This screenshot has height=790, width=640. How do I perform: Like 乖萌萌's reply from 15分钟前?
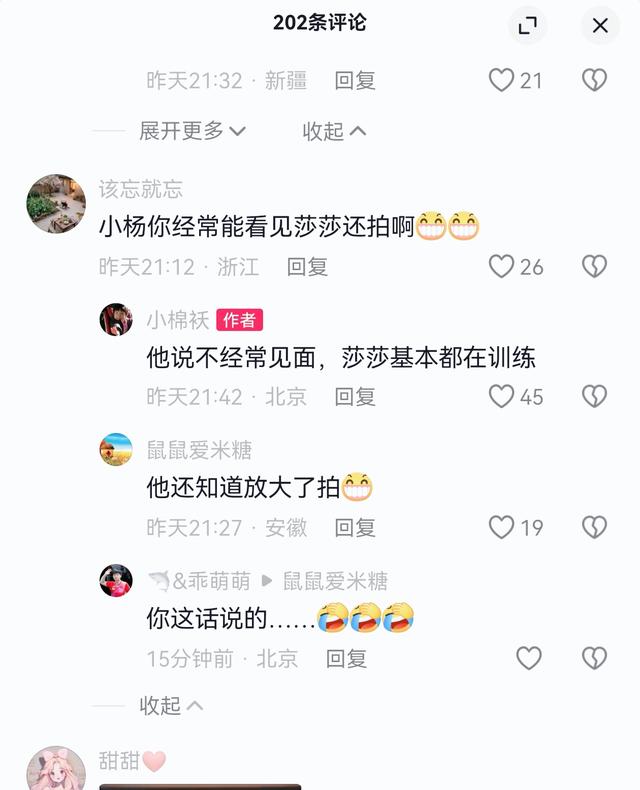pyautogui.click(x=528, y=657)
